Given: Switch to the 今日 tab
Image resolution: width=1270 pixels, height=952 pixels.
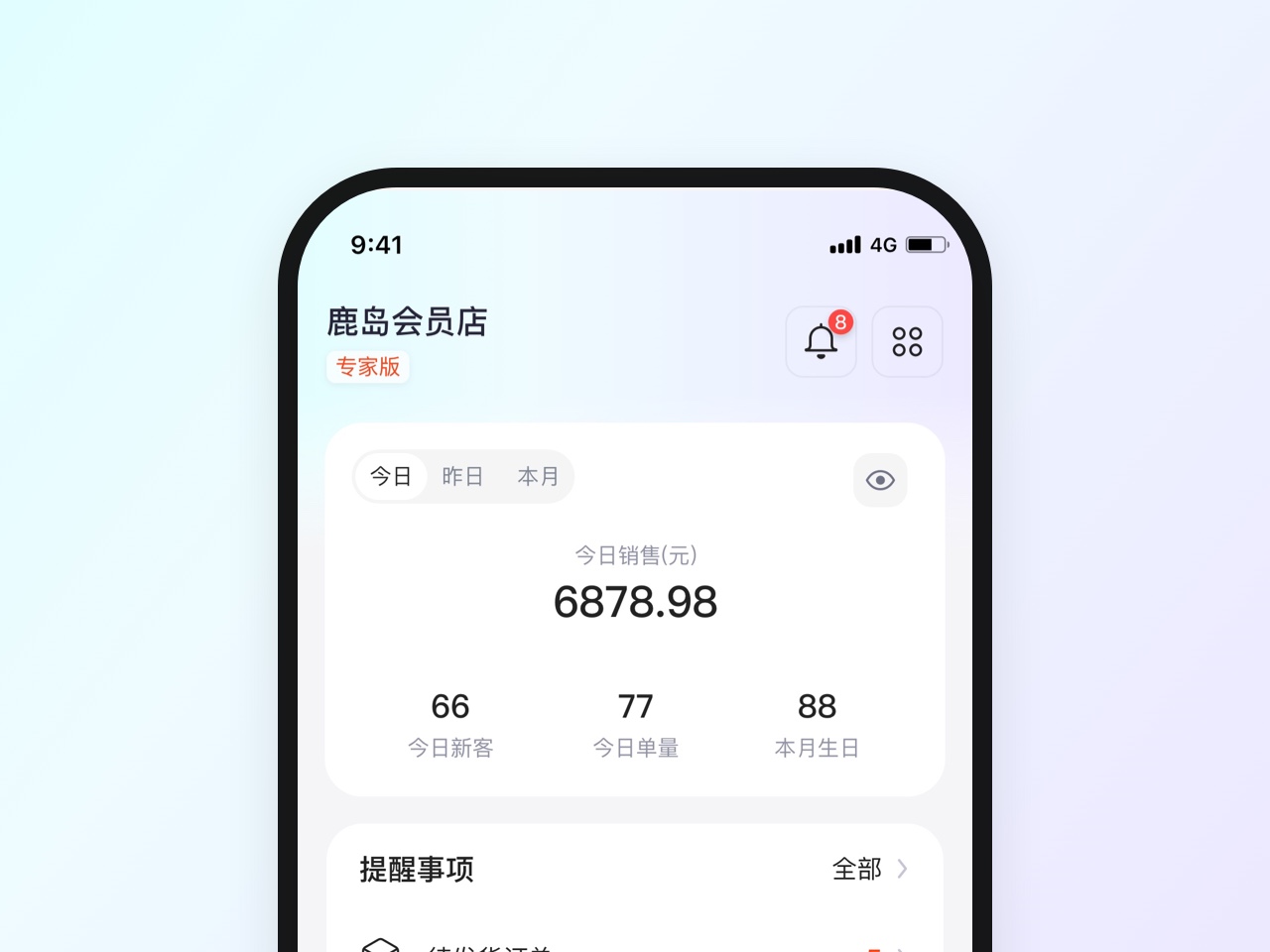Looking at the screenshot, I should tap(391, 477).
